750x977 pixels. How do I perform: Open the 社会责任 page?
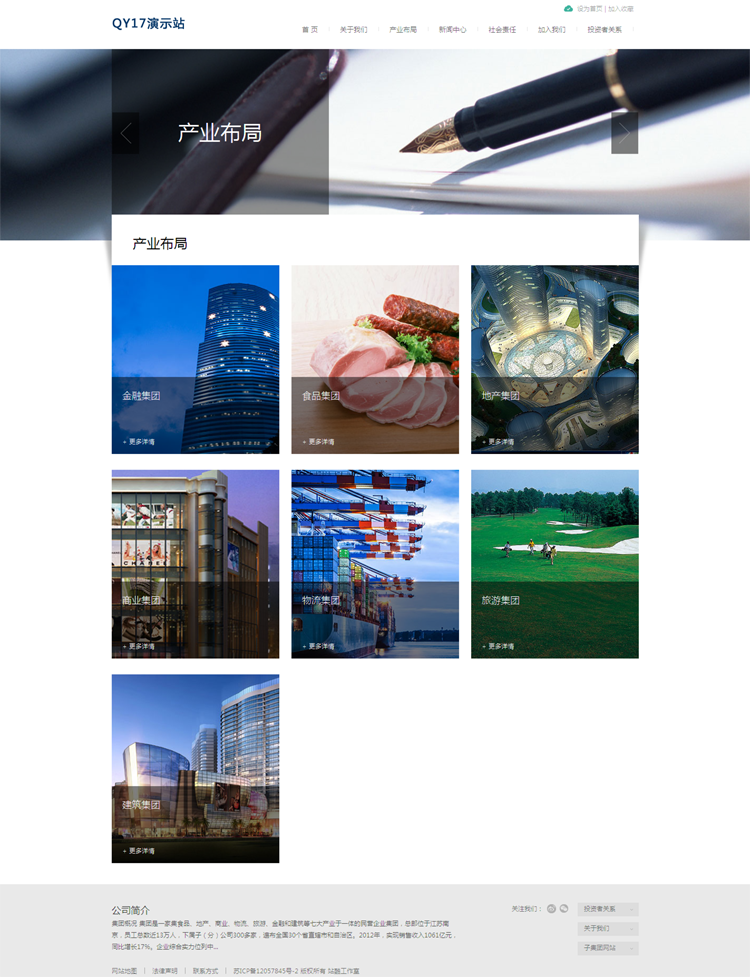click(x=502, y=30)
